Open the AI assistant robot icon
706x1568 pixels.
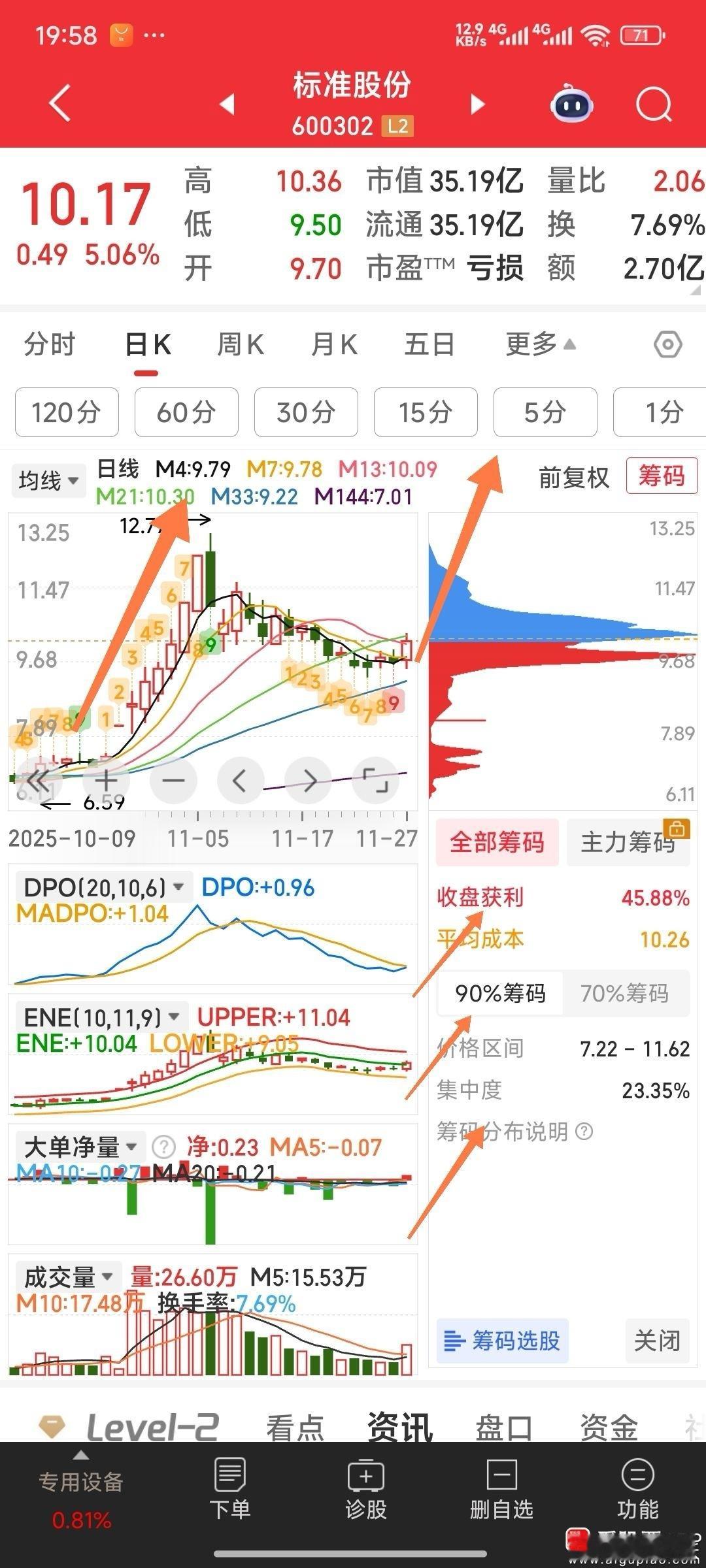[x=571, y=103]
